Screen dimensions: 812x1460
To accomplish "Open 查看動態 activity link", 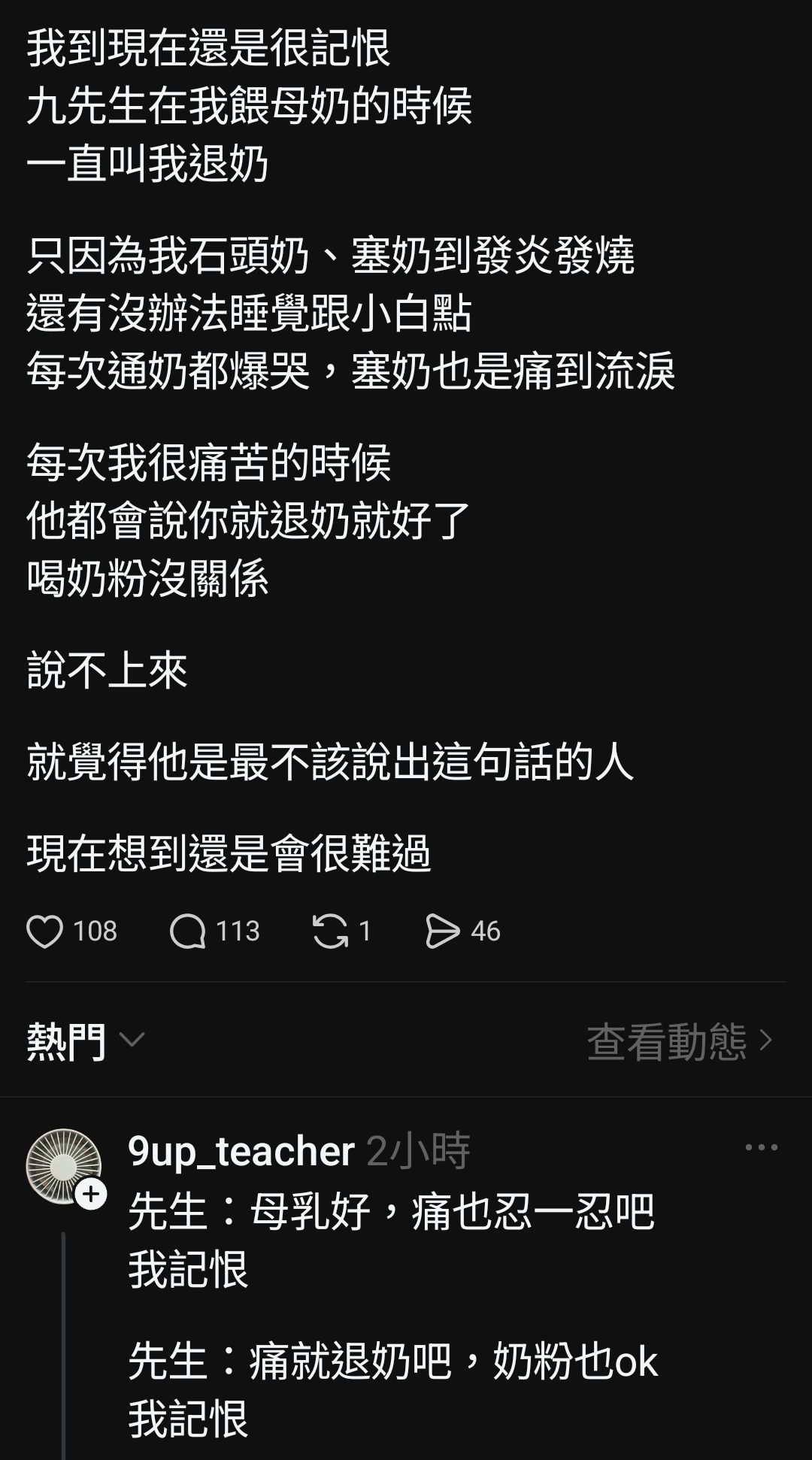I will [680, 1041].
